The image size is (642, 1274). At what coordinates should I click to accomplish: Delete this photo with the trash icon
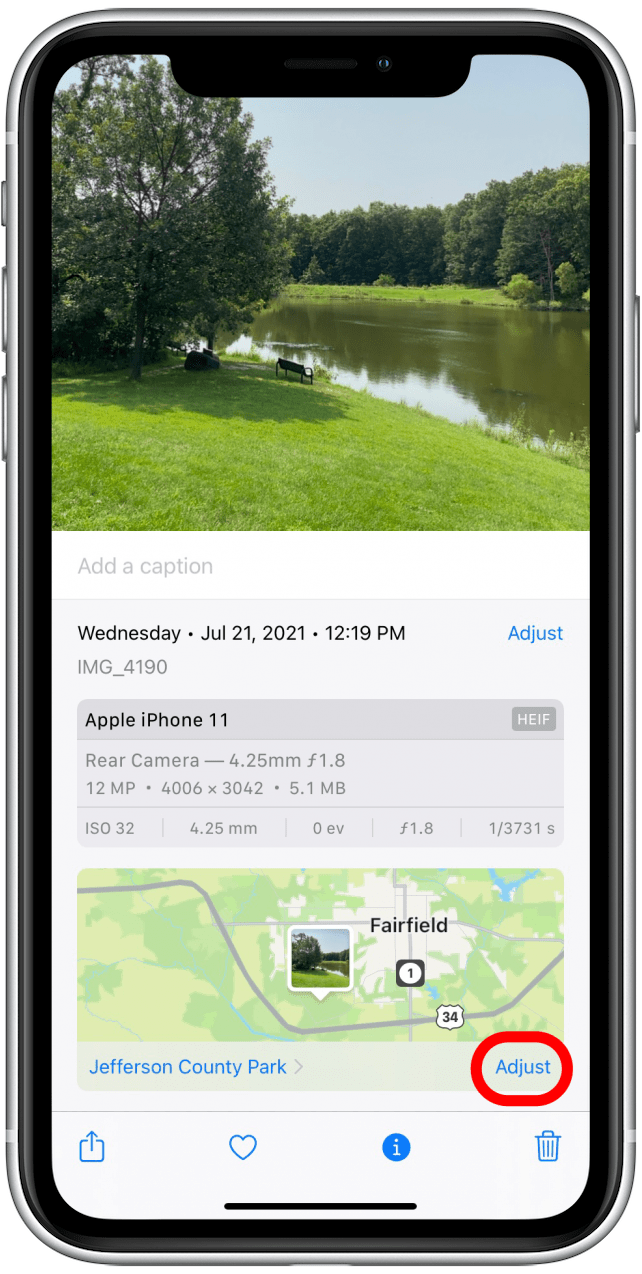pos(547,1146)
